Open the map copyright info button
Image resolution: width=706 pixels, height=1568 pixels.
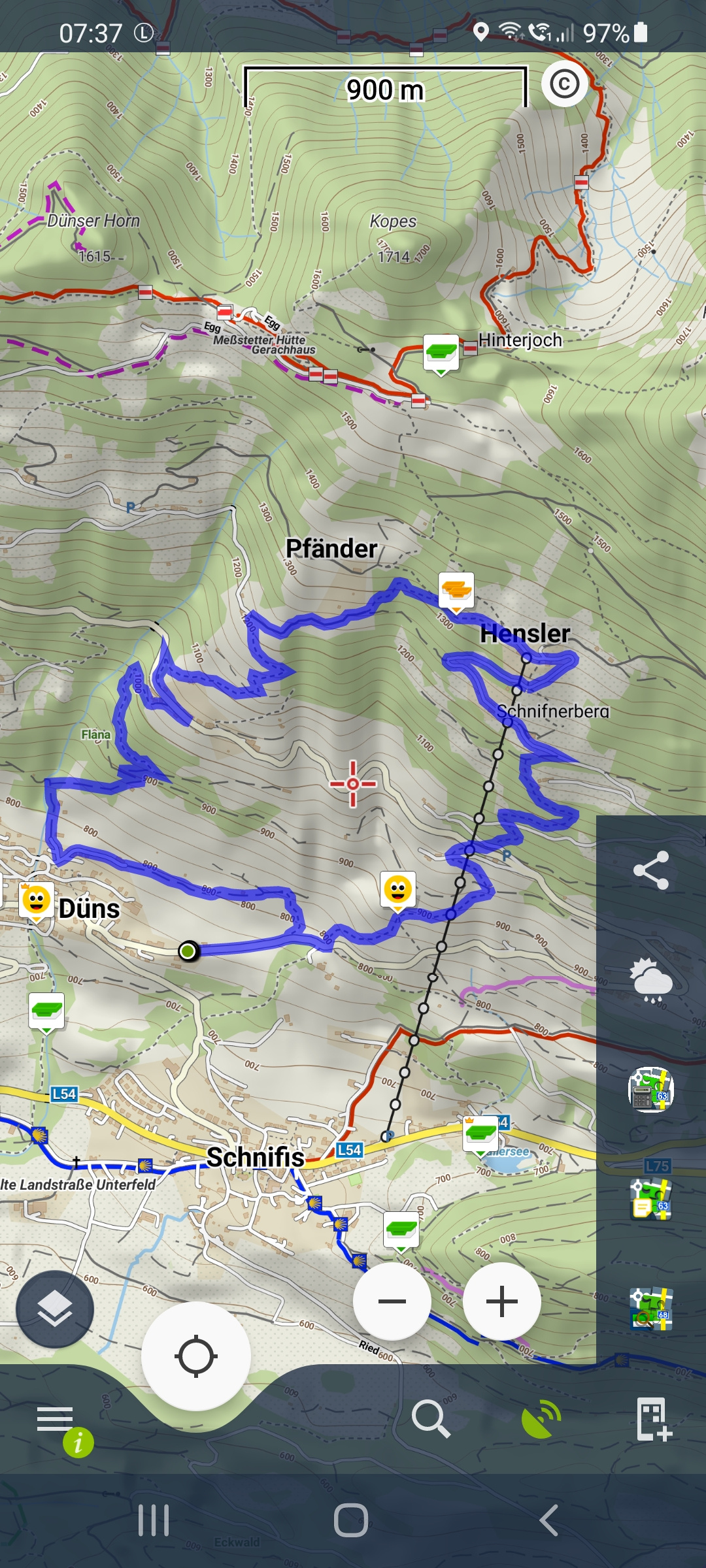565,84
